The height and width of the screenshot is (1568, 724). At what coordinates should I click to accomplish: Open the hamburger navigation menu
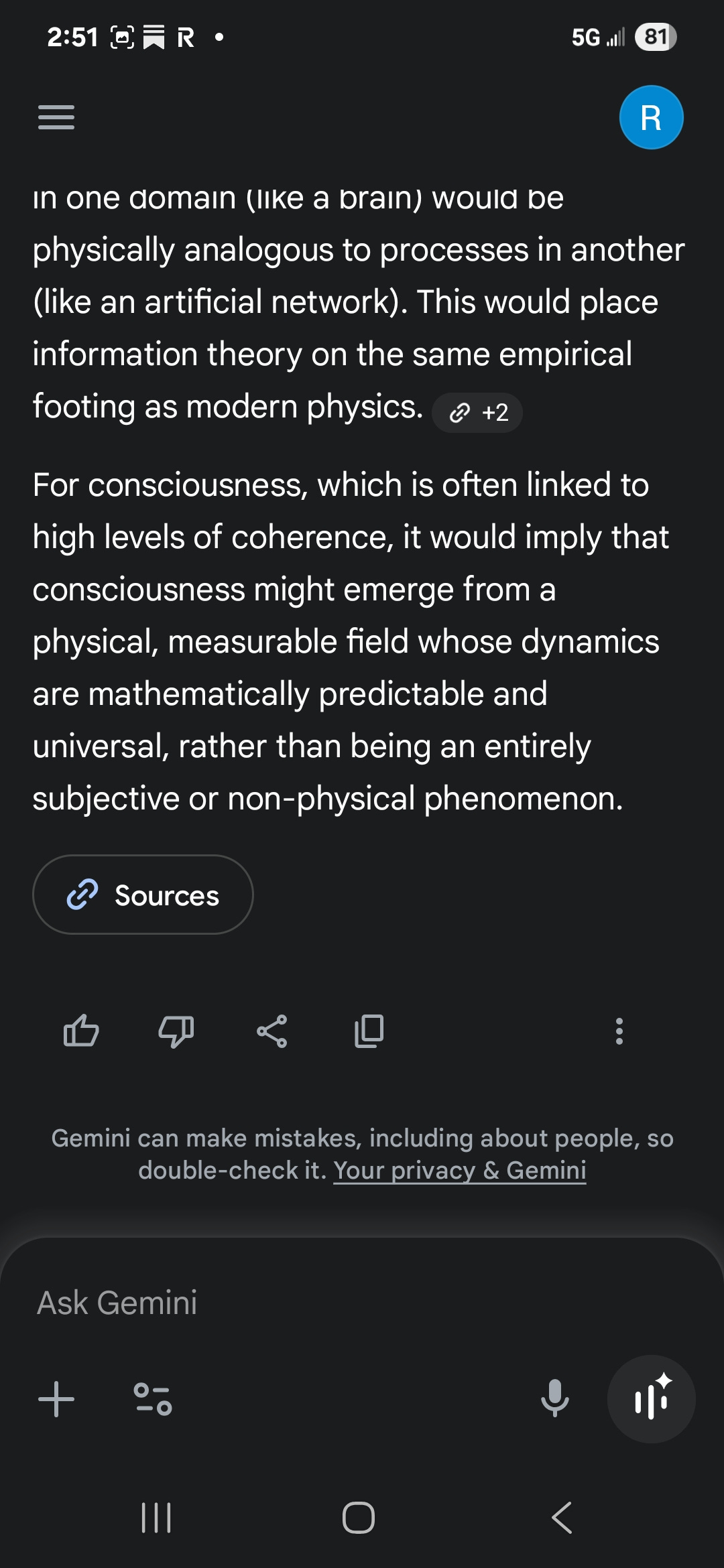click(x=56, y=117)
